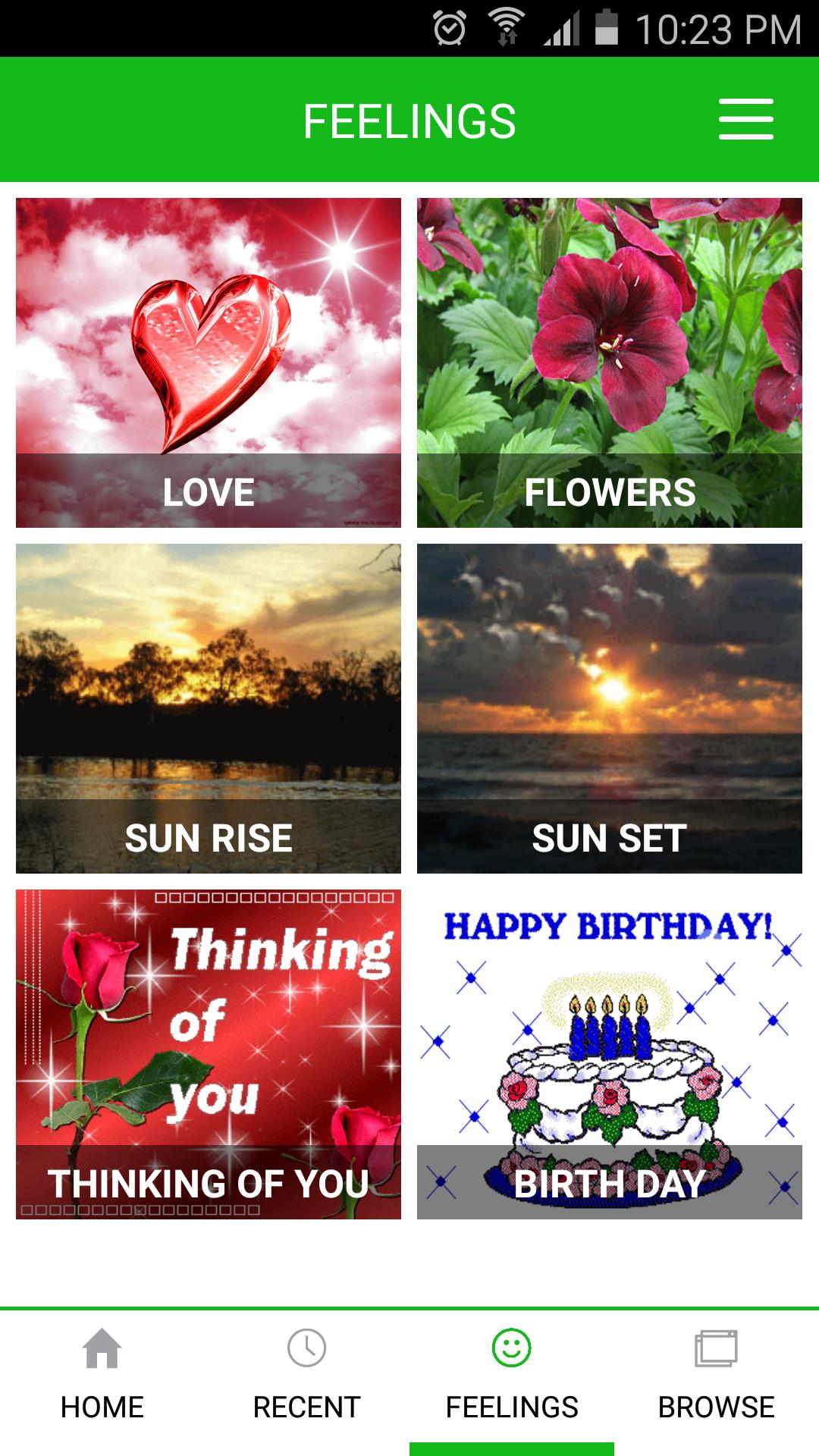Open Thinking Of You cards
The width and height of the screenshot is (819, 1456).
(209, 1054)
